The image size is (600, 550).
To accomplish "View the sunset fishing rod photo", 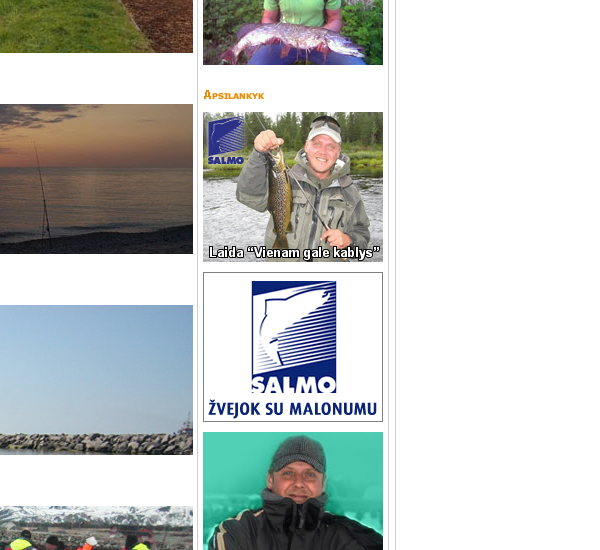I will (96, 178).
